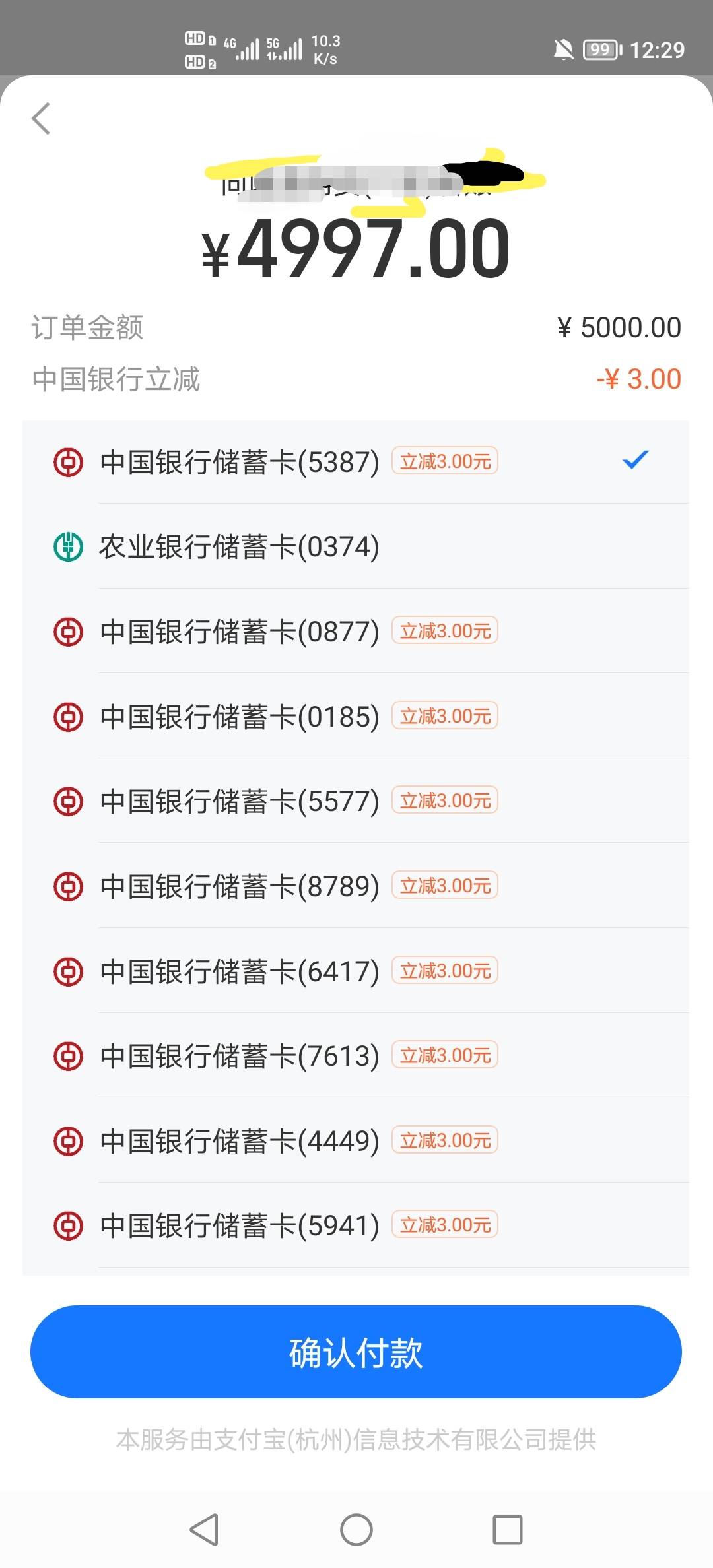Select the card ending in 0185
The width and height of the screenshot is (713, 1568).
pos(356,716)
